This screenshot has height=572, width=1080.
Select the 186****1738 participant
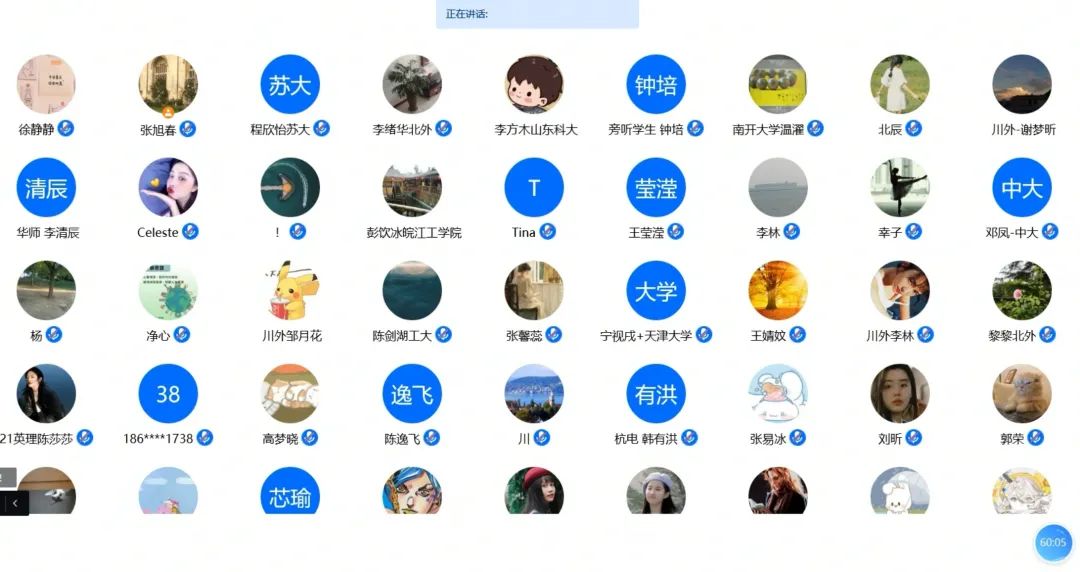click(168, 394)
